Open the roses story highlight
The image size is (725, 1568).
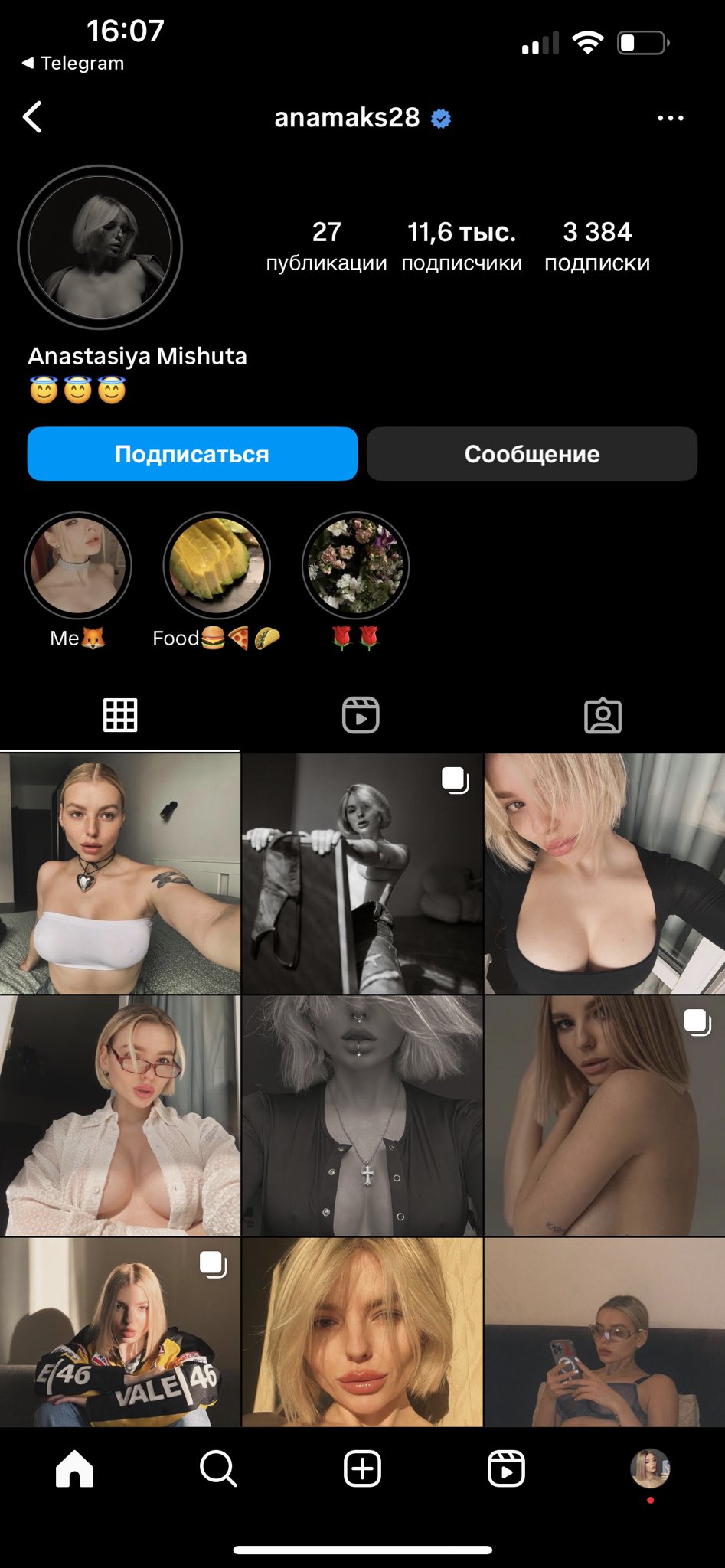[355, 565]
